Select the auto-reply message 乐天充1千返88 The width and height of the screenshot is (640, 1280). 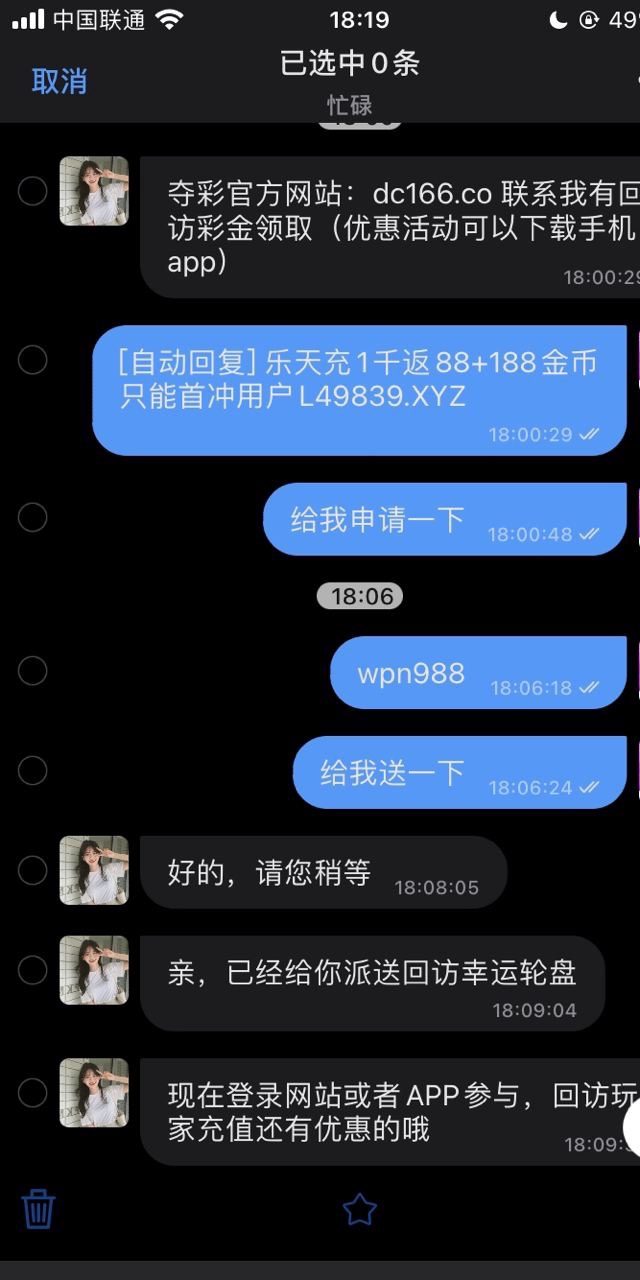[33, 360]
